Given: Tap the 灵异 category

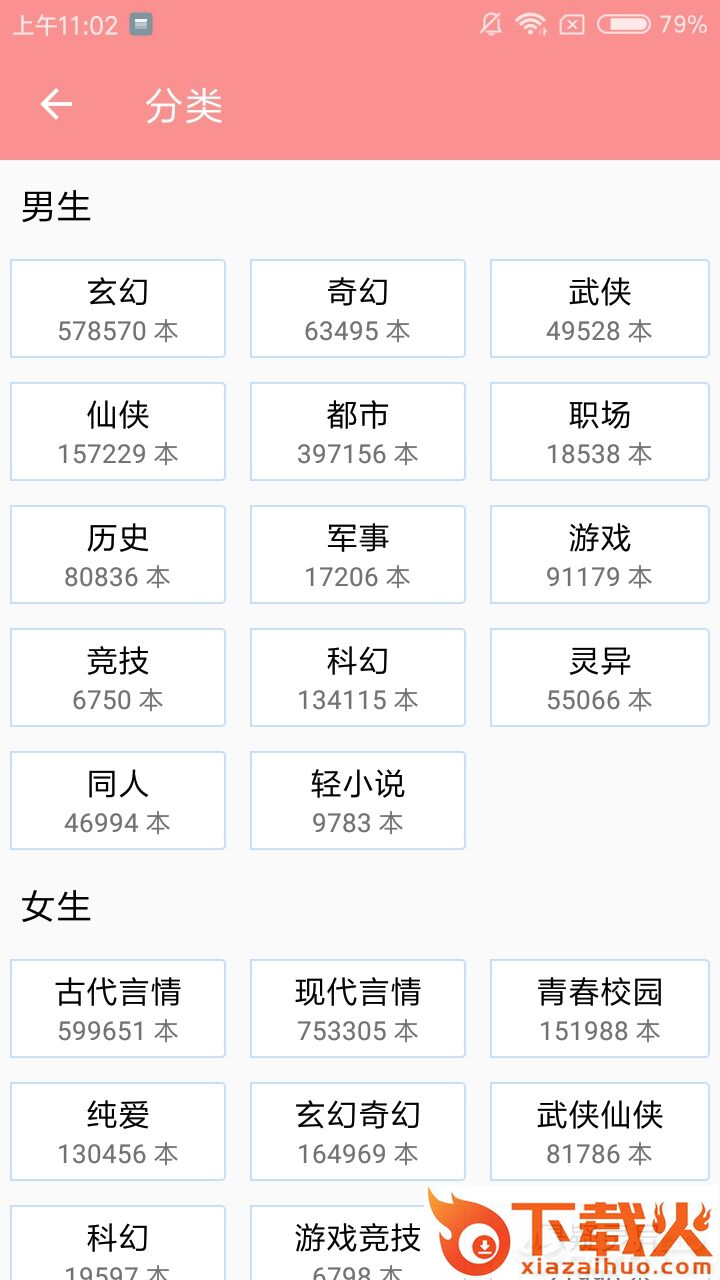Looking at the screenshot, I should click(599, 678).
